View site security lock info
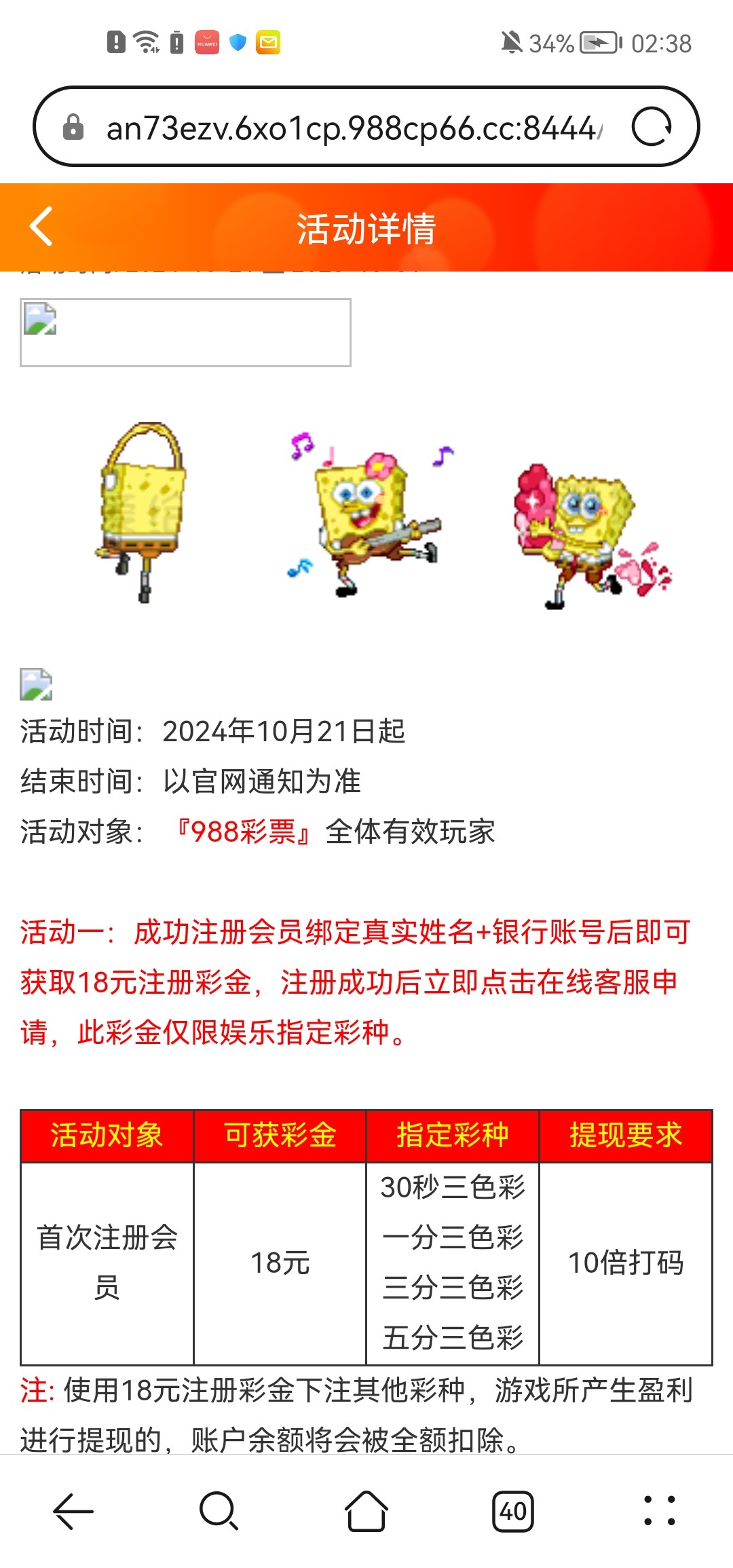 pyautogui.click(x=73, y=128)
